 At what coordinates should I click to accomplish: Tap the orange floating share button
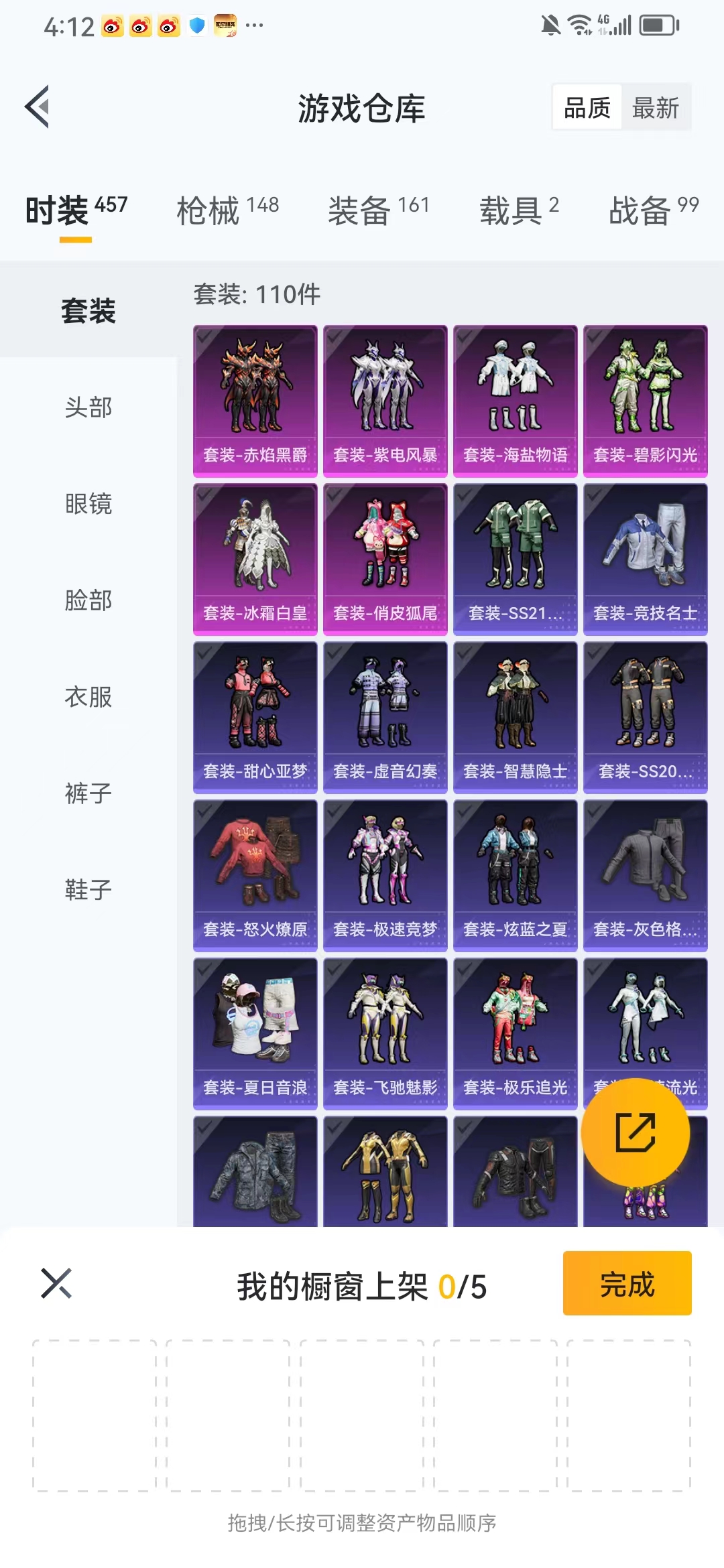click(x=636, y=1133)
